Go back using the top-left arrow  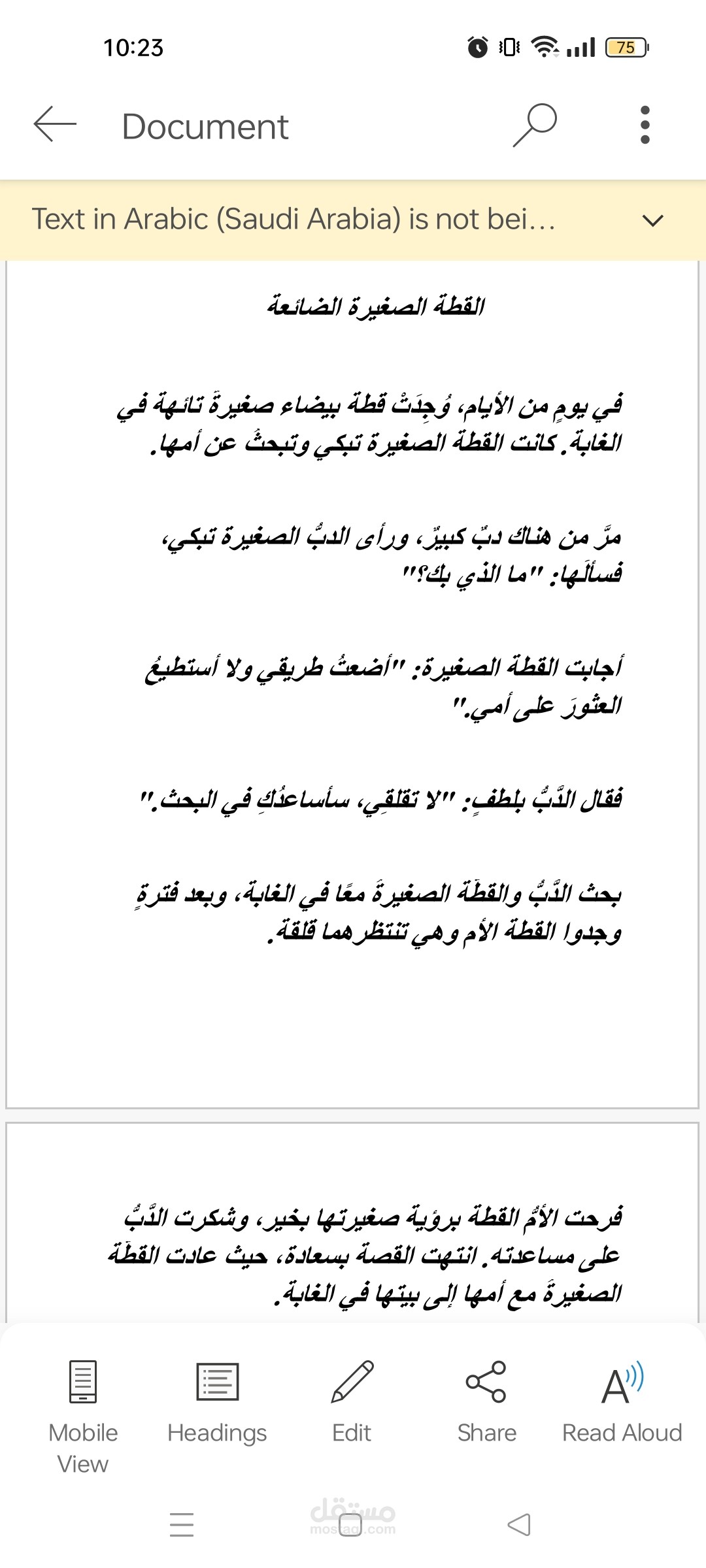point(55,124)
